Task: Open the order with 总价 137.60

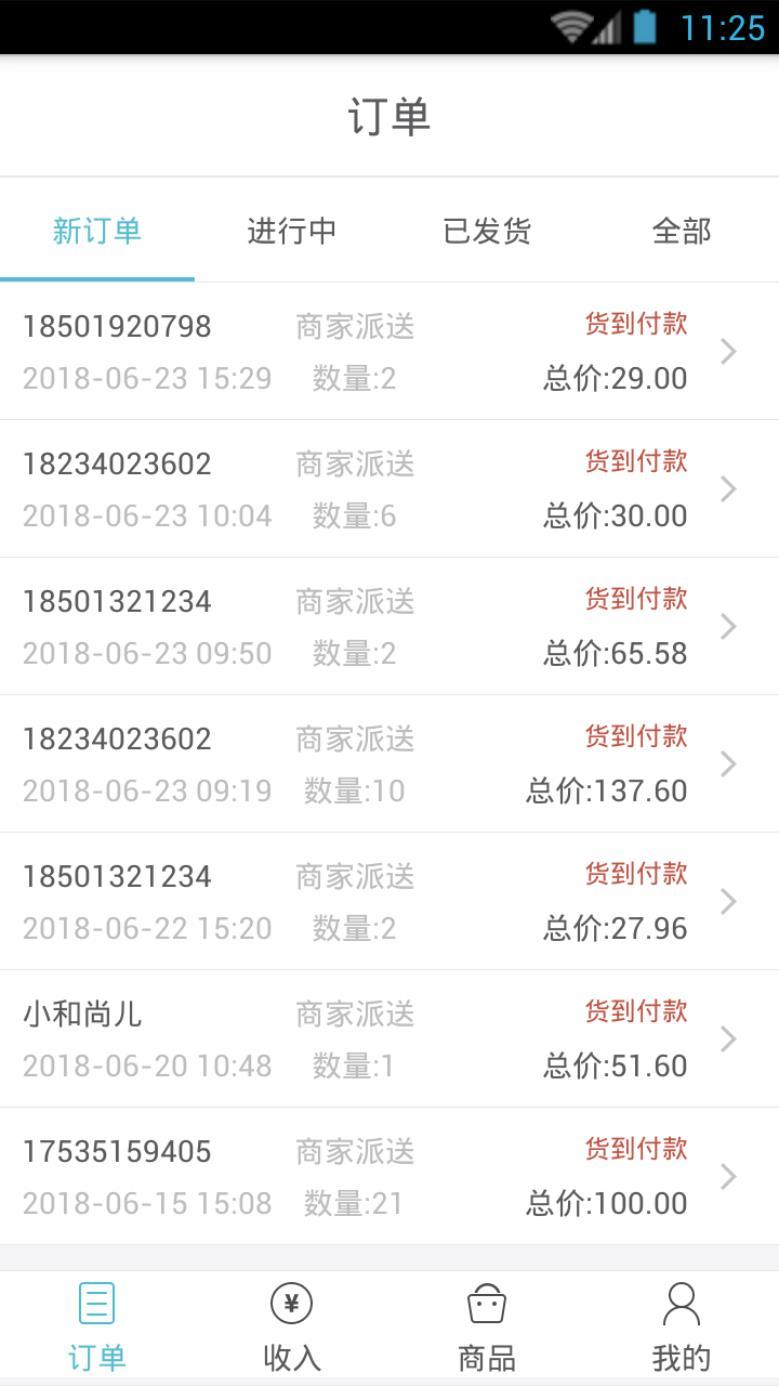Action: click(389, 764)
